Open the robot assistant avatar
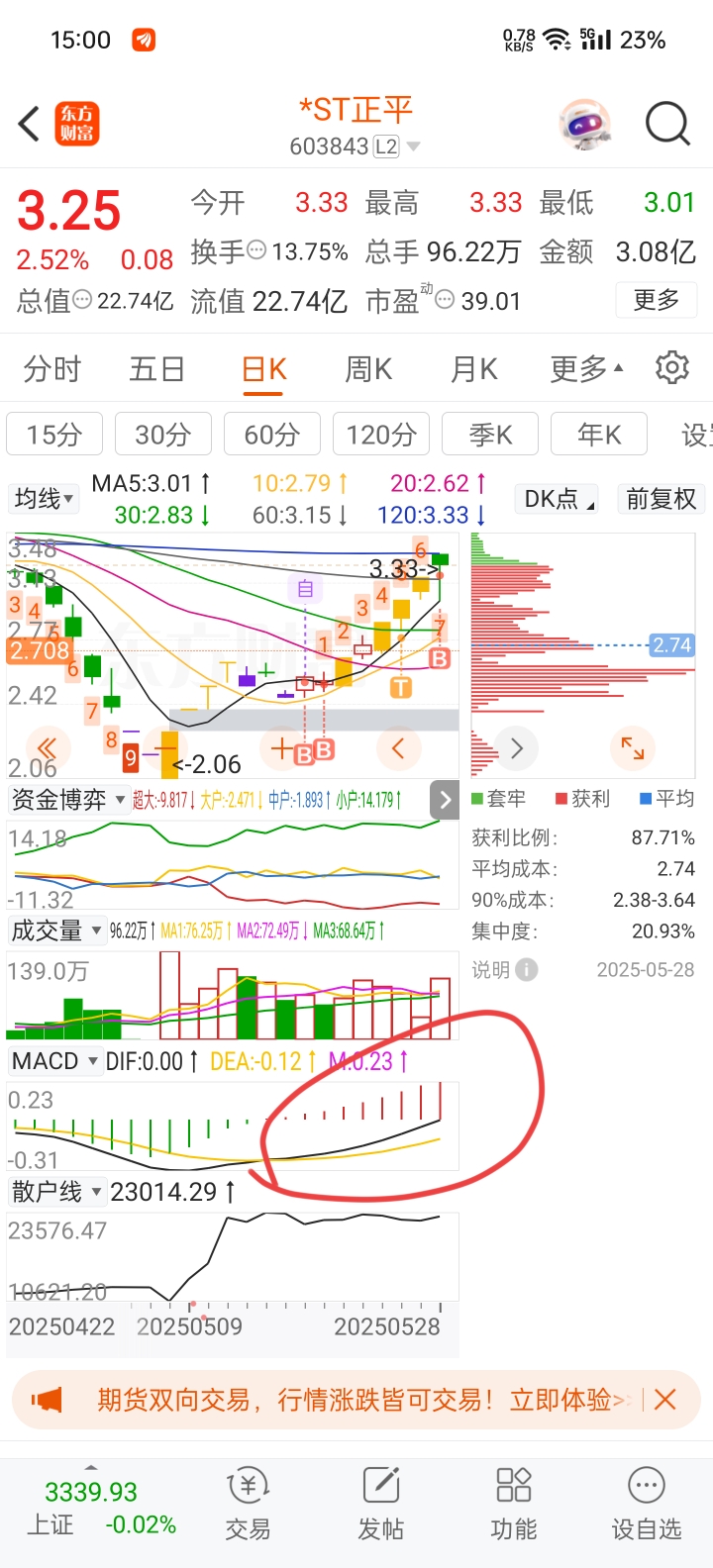This screenshot has width=713, height=1568. coord(585,125)
